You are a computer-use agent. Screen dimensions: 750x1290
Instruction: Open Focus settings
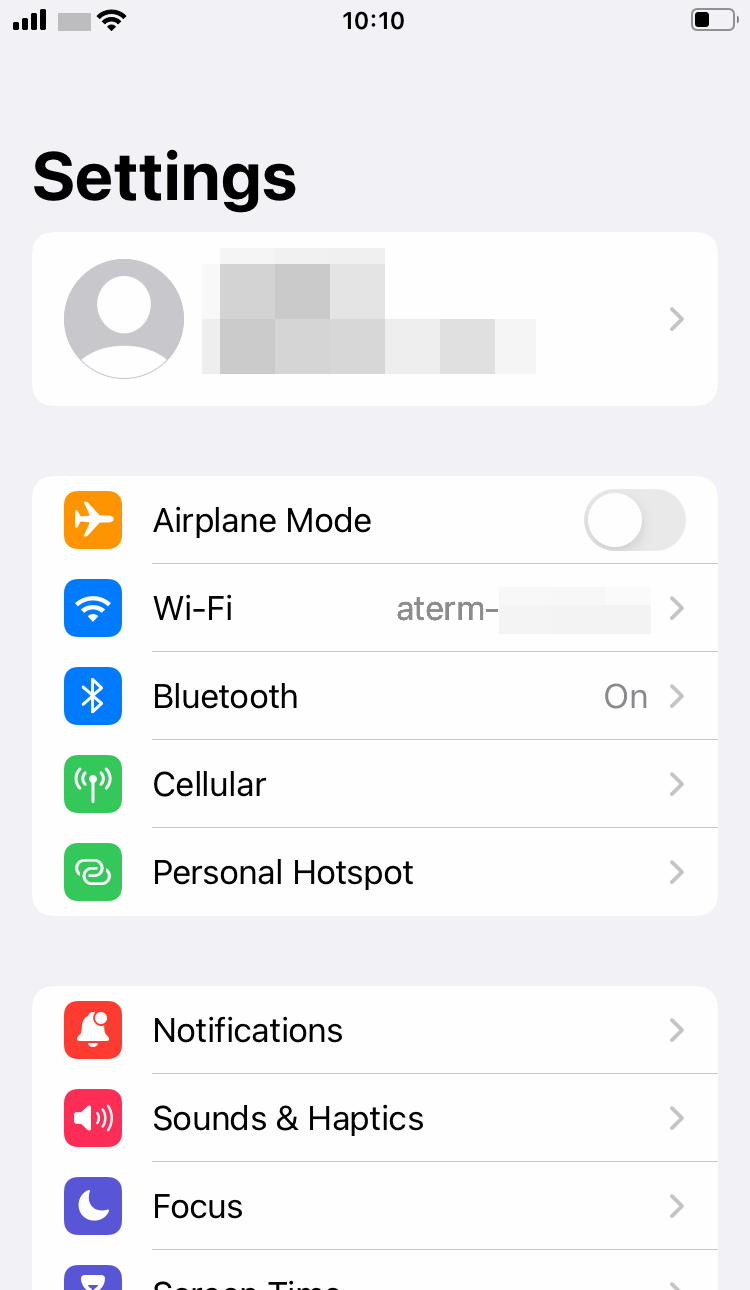coord(375,1206)
